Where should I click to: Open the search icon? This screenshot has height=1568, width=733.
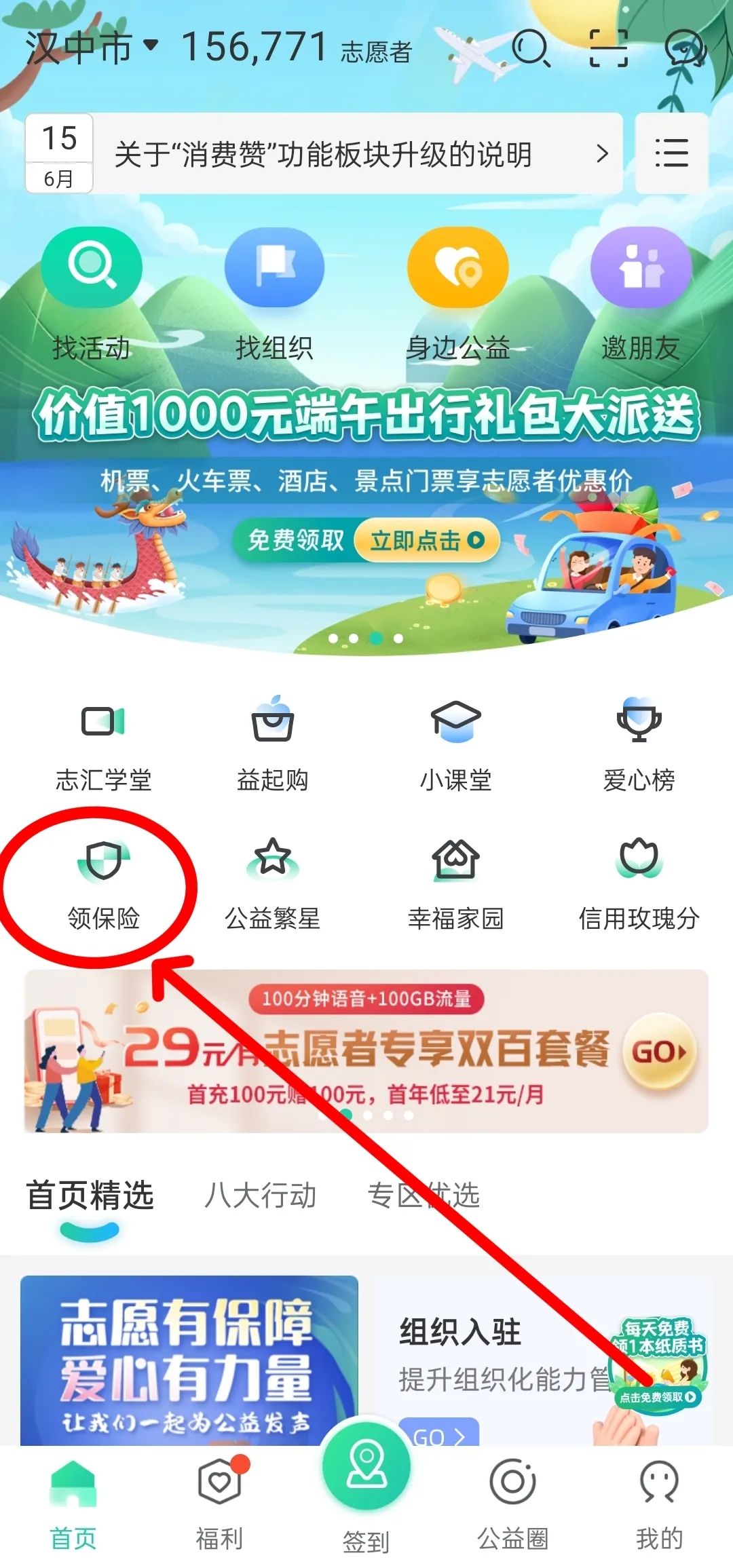tap(529, 47)
